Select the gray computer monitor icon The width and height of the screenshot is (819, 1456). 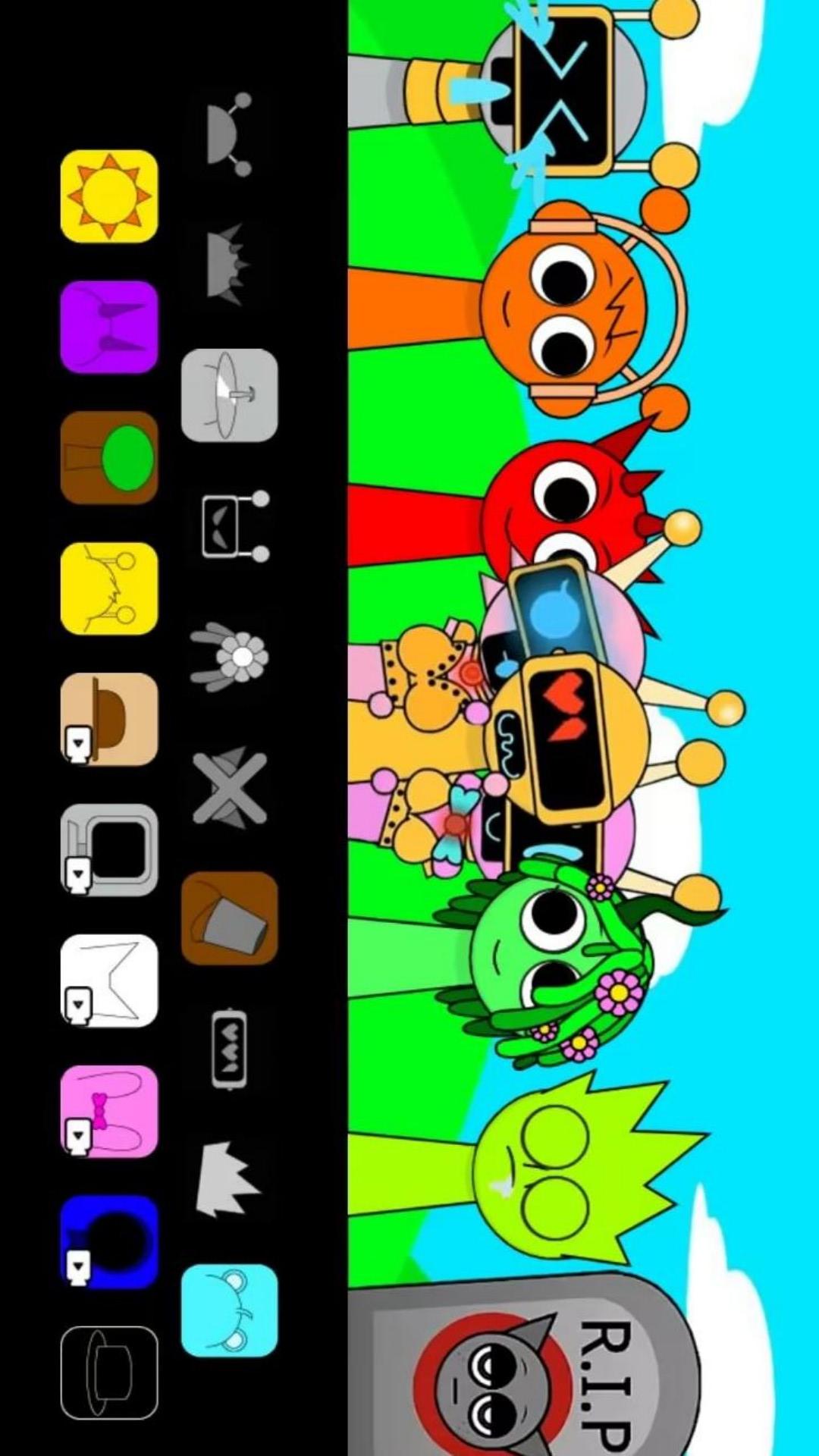tap(109, 849)
